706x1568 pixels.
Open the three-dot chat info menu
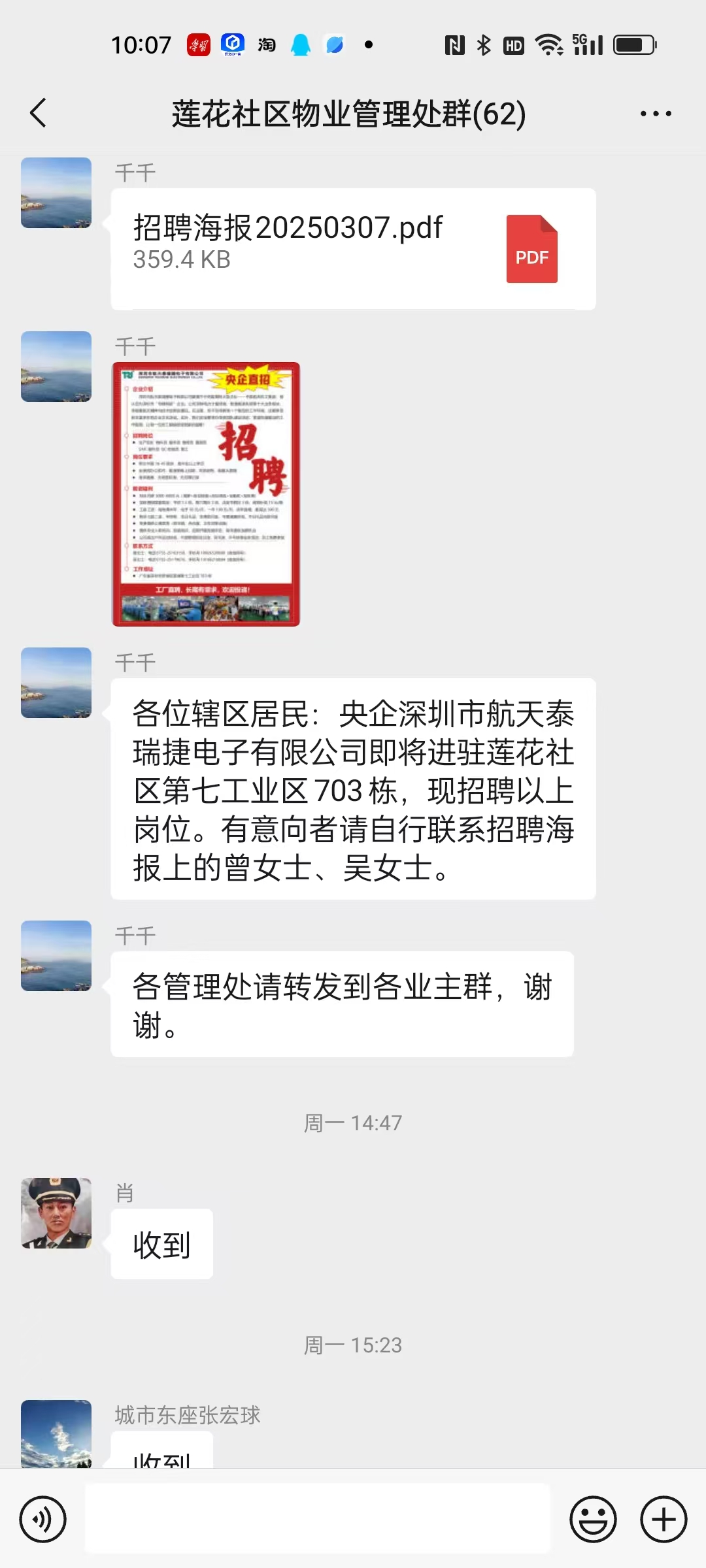[655, 114]
